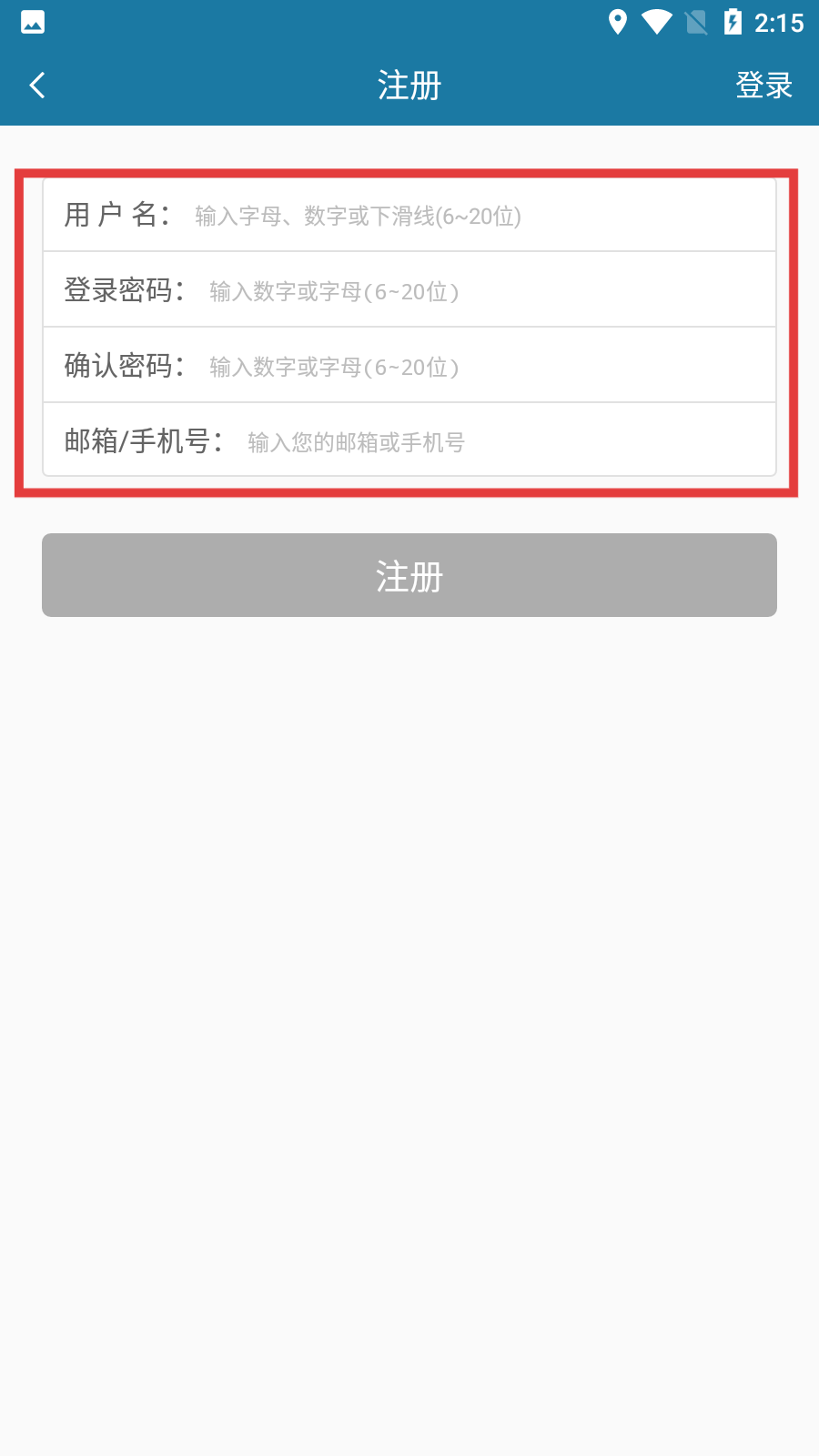Image resolution: width=819 pixels, height=1456 pixels.
Task: Open the 登录 login link
Action: (763, 86)
